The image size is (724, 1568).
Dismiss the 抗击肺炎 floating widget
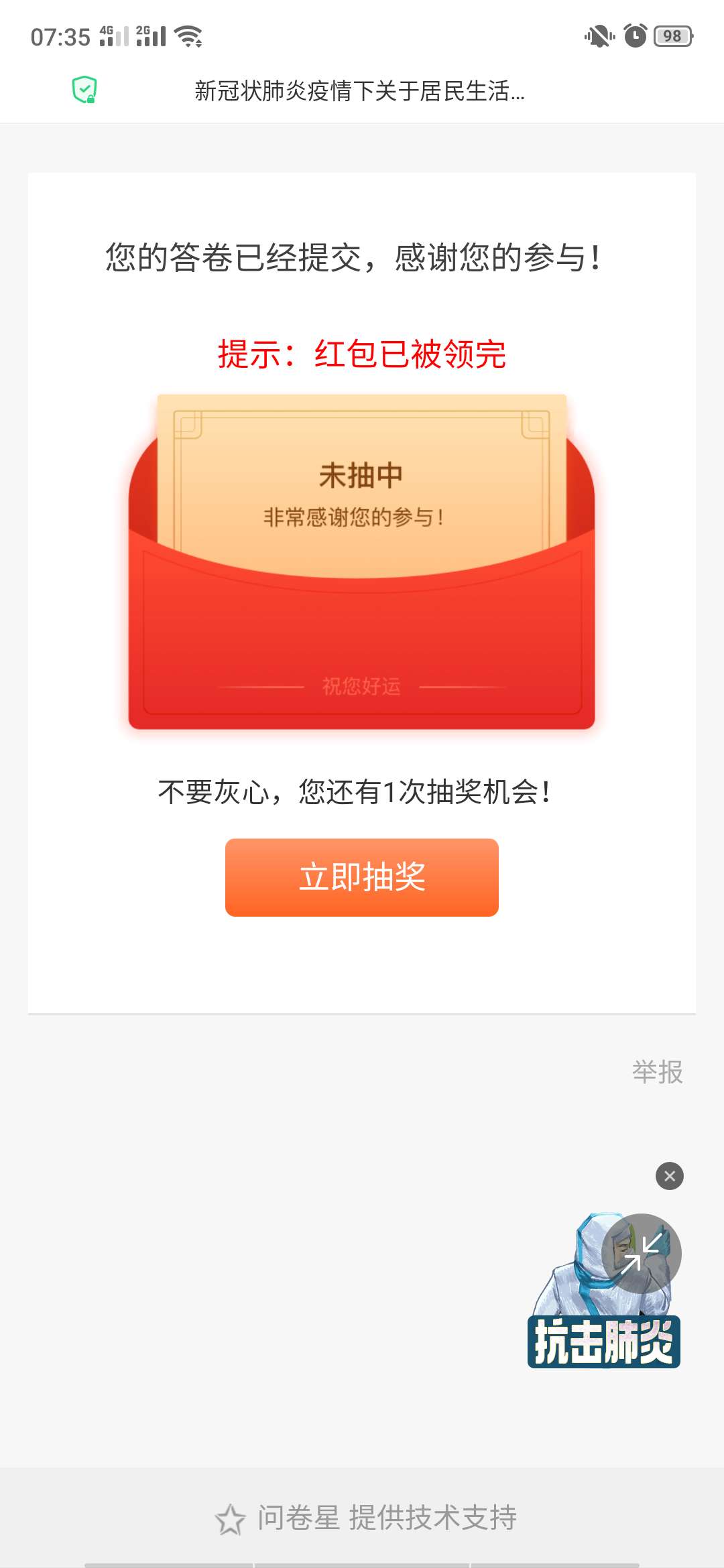[669, 1176]
